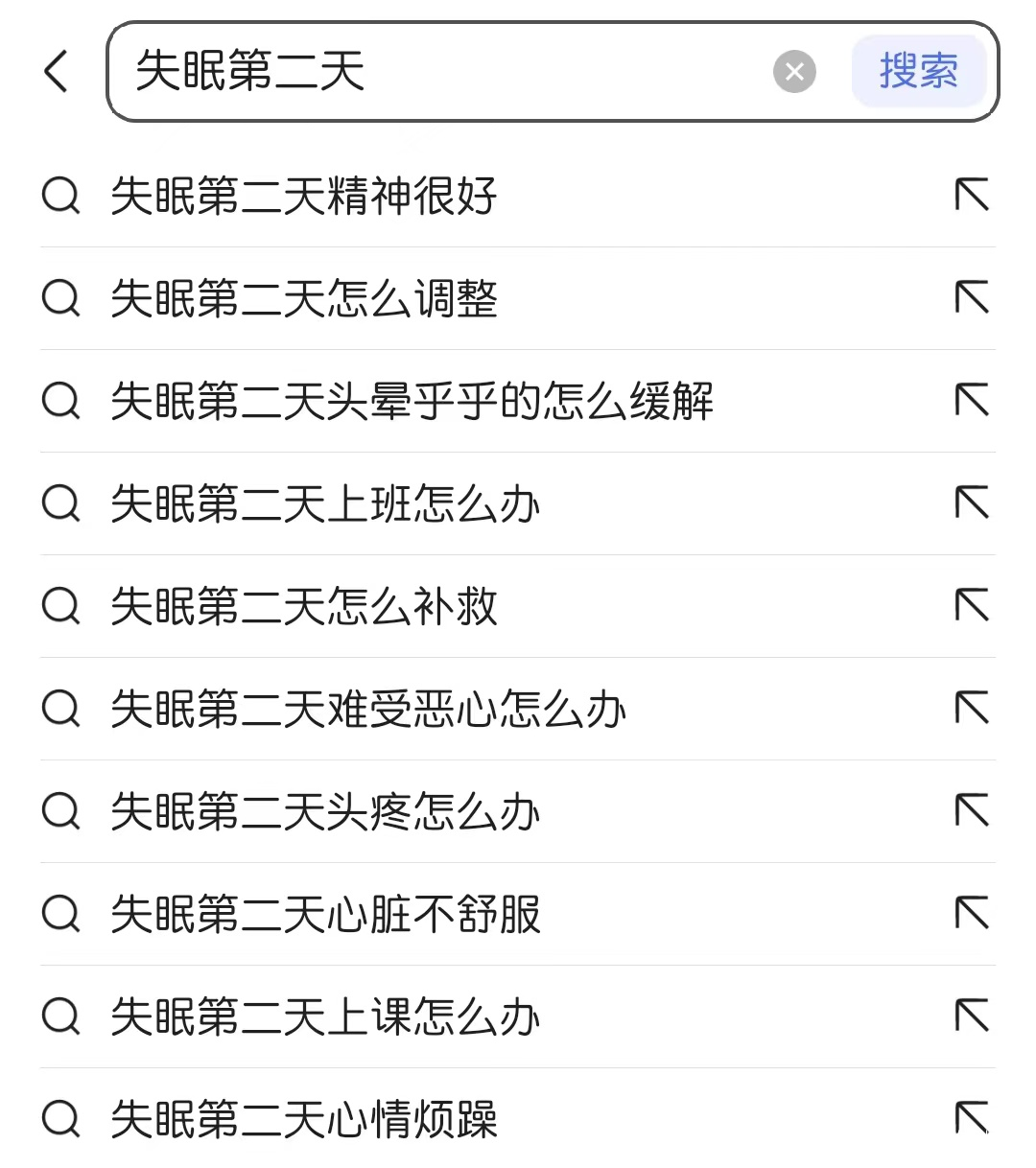Tap the 搜索 button

pyautogui.click(x=918, y=72)
